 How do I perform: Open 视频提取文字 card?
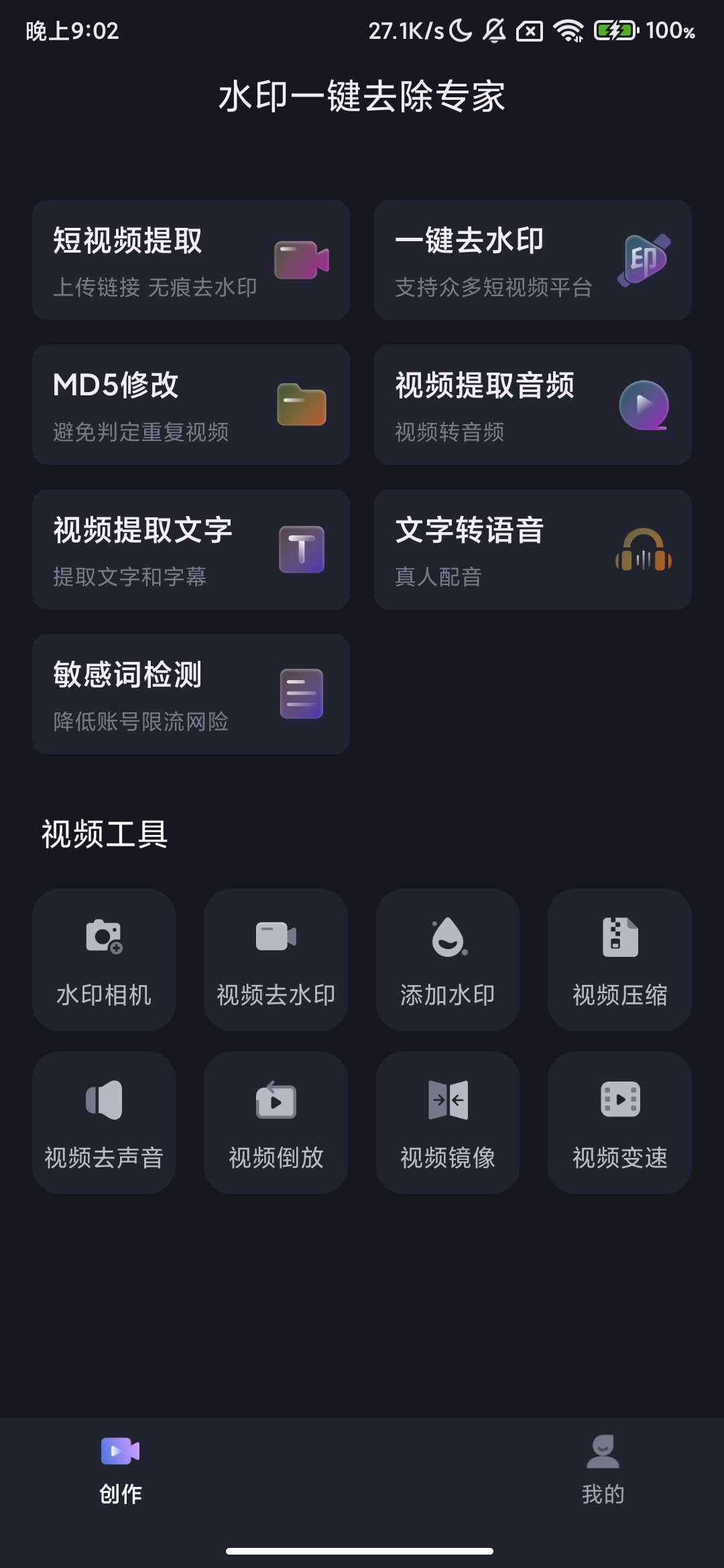(191, 549)
